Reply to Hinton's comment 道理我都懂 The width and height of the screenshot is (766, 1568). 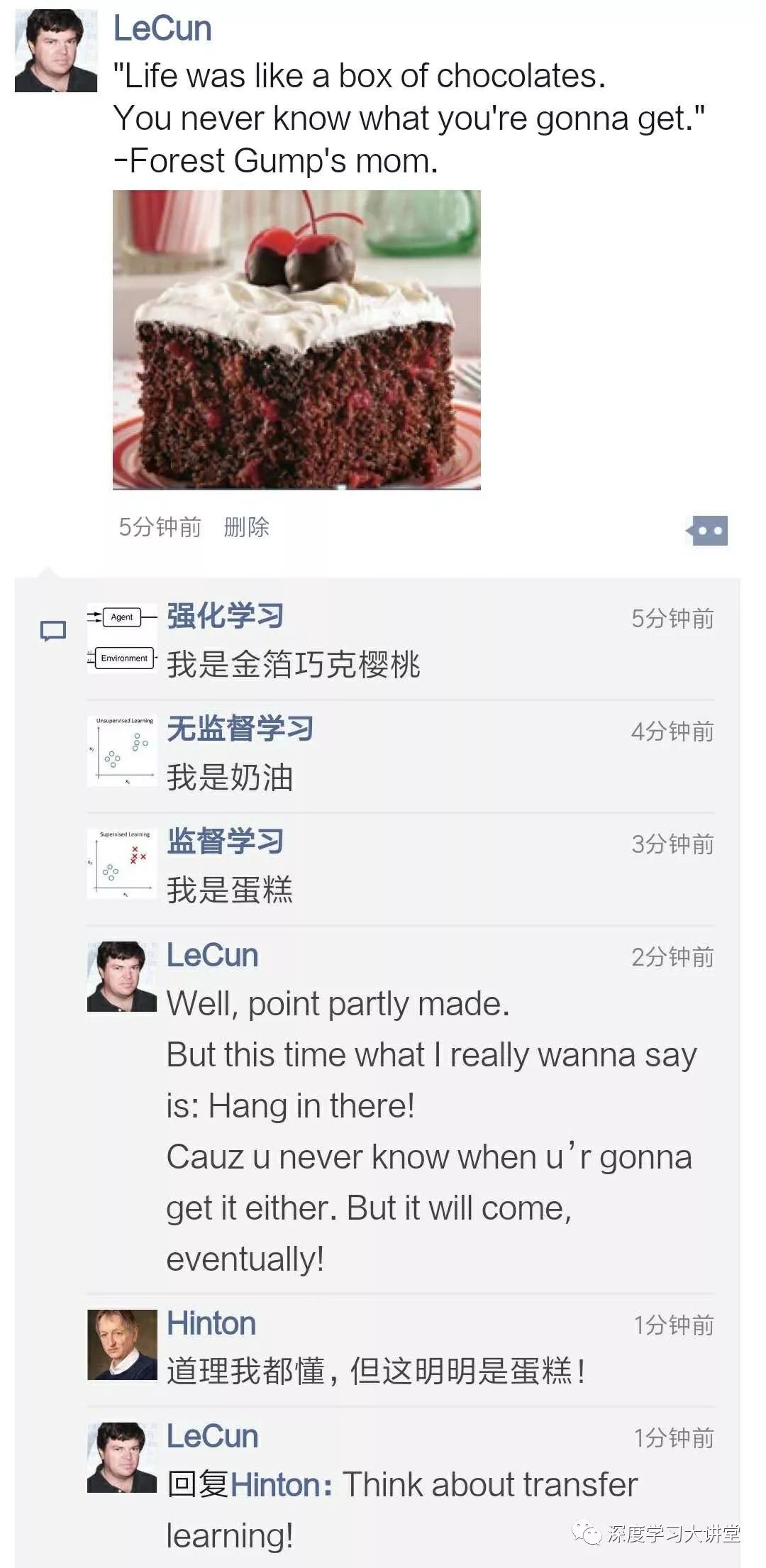[376, 1371]
